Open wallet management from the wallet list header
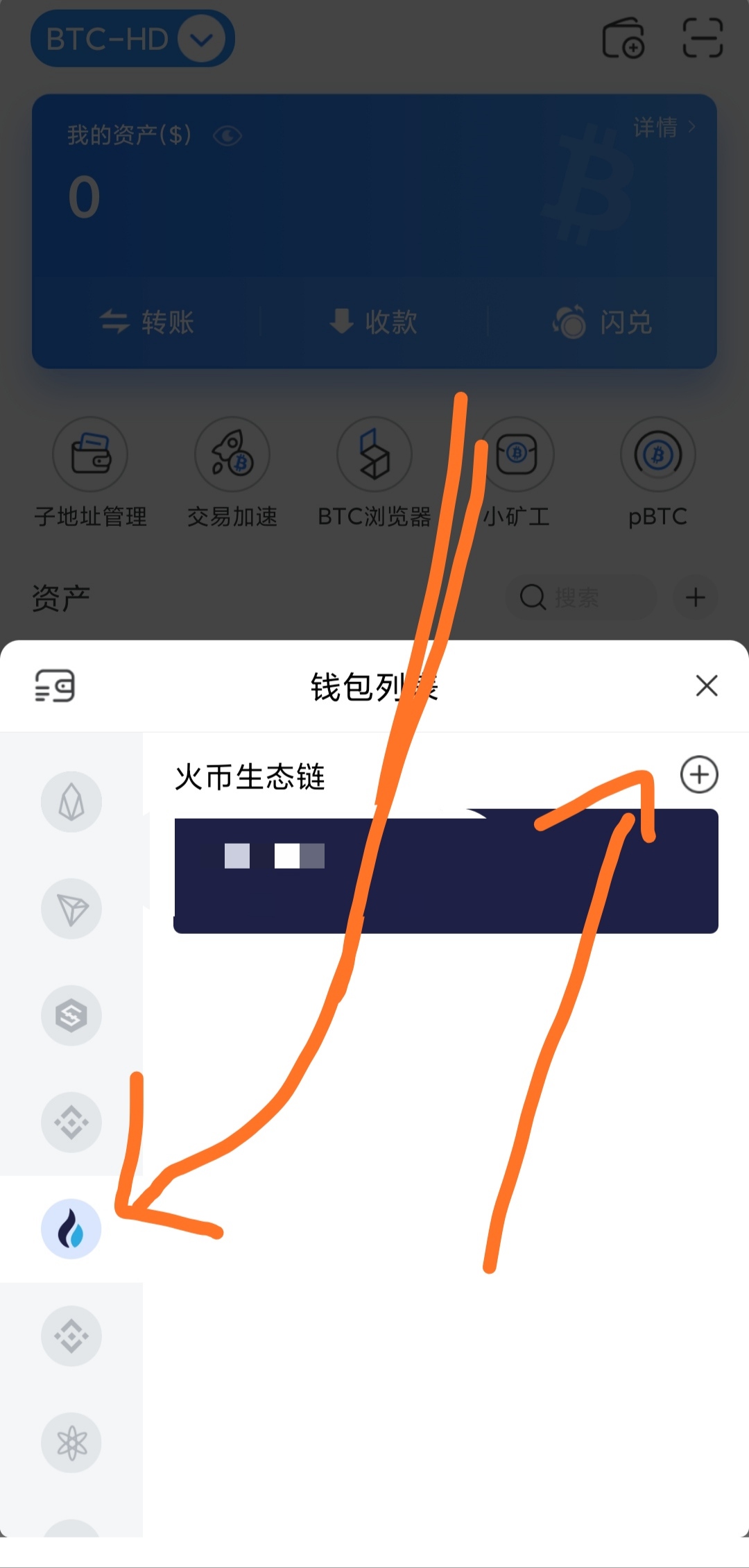749x1568 pixels. [56, 687]
